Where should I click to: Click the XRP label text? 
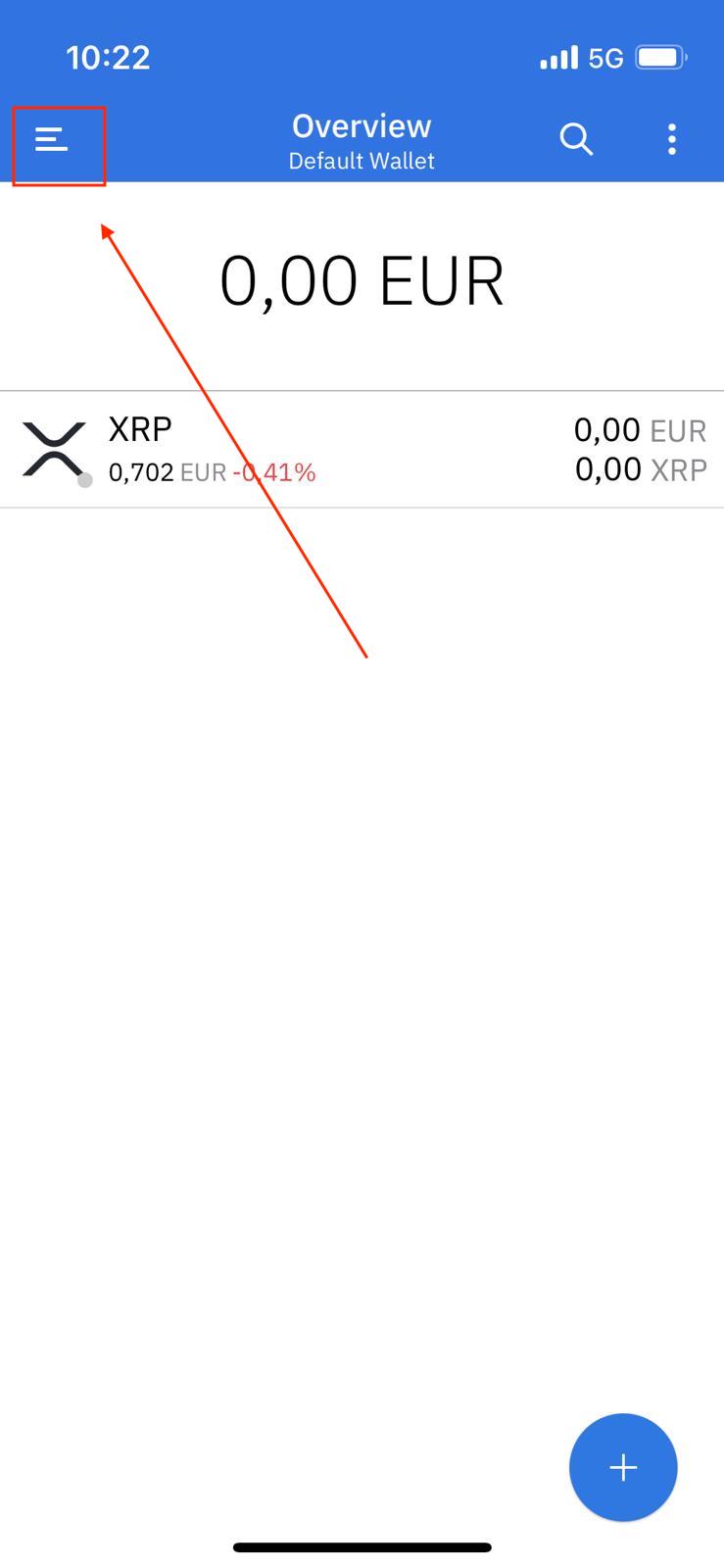pos(138,428)
